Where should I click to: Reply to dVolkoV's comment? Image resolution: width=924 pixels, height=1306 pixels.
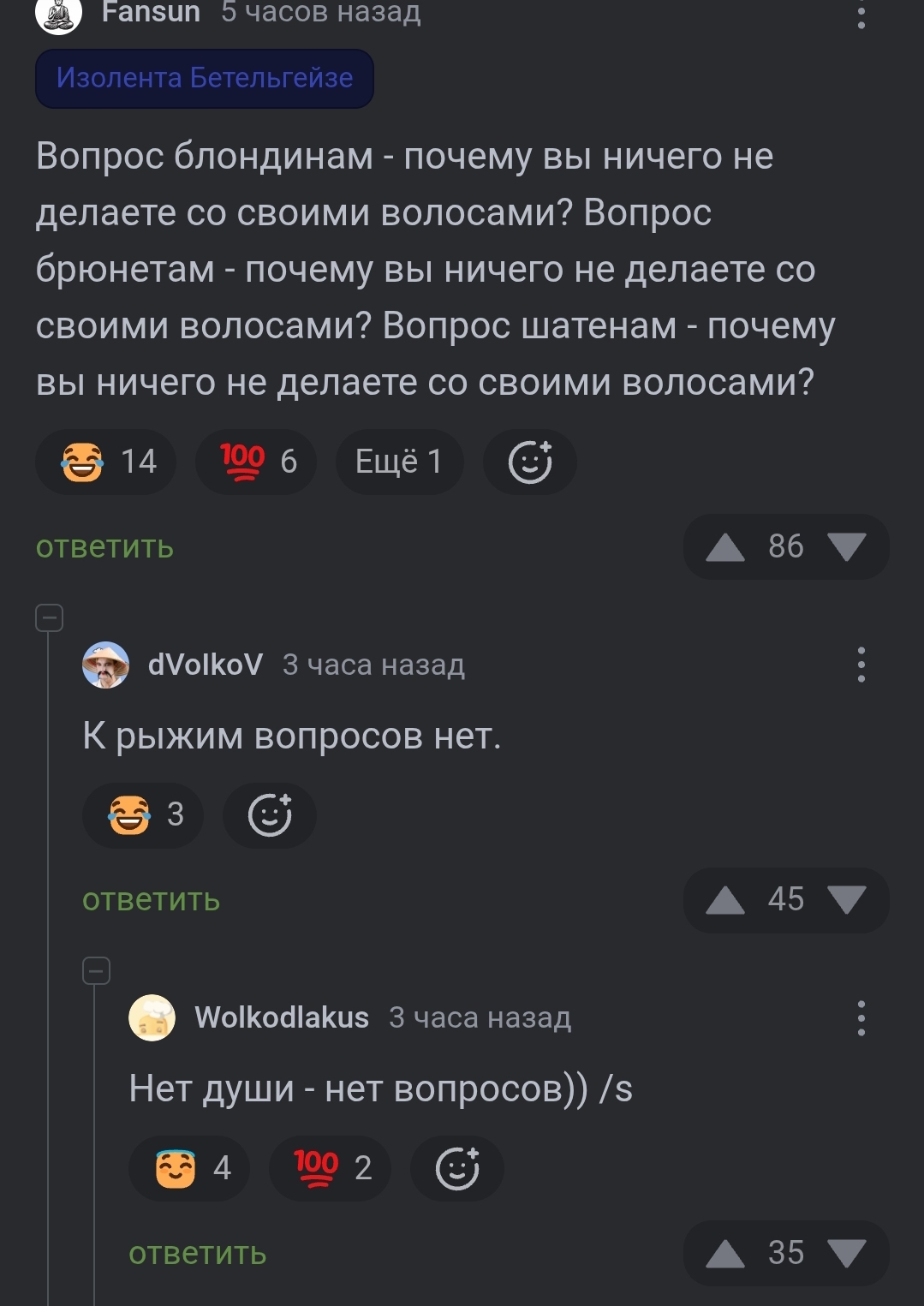[151, 900]
